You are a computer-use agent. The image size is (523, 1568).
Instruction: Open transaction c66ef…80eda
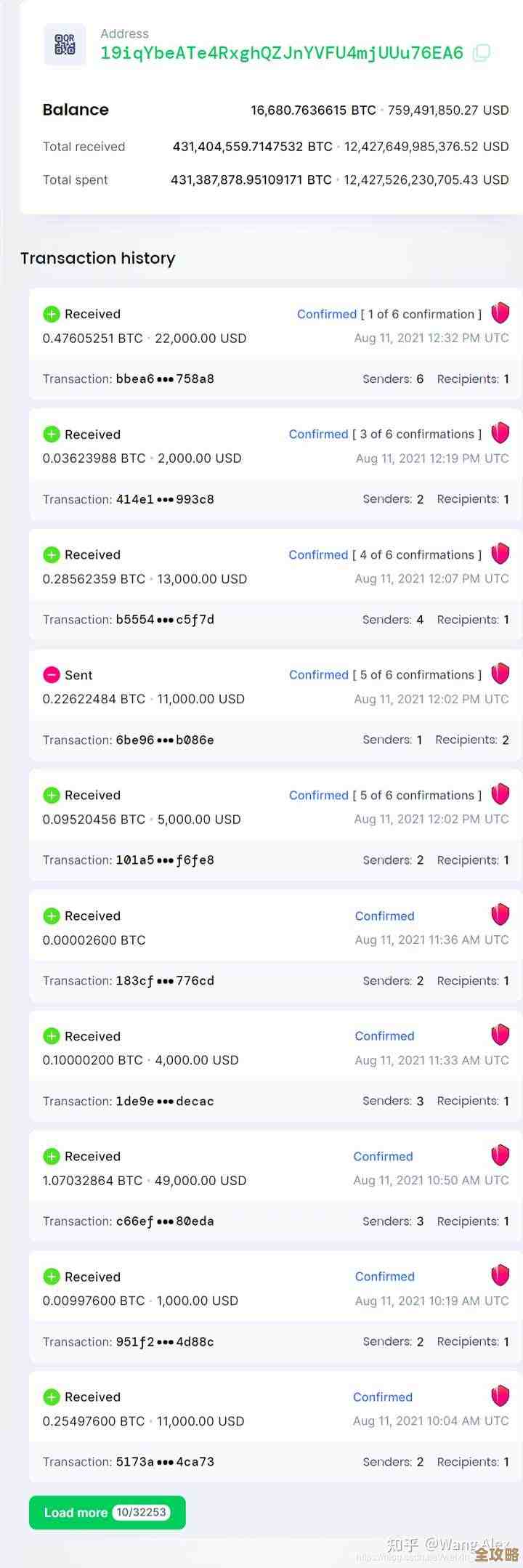coord(164,1221)
